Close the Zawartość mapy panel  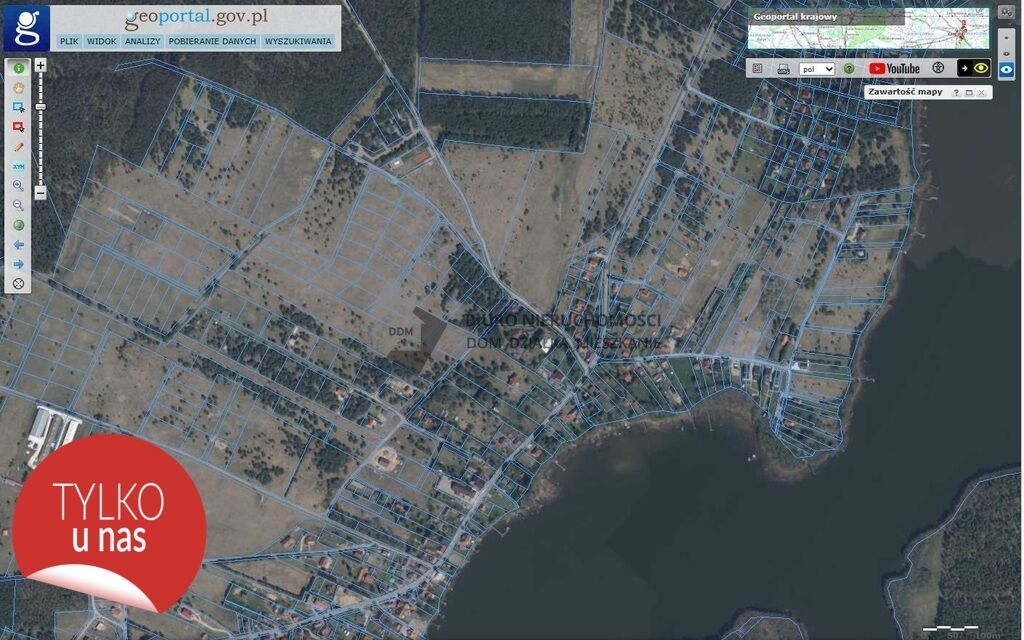(x=982, y=92)
